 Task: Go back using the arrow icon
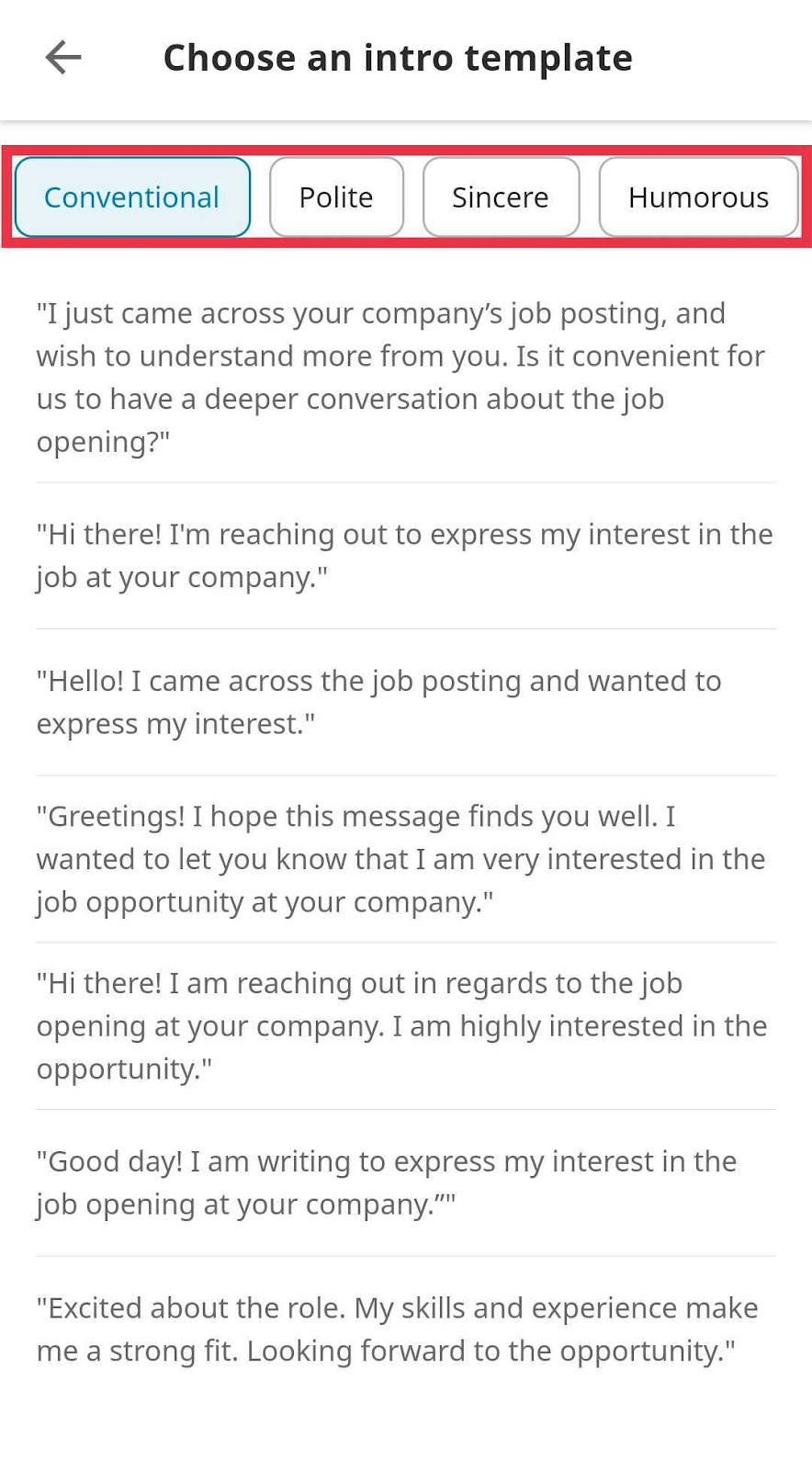[x=63, y=57]
